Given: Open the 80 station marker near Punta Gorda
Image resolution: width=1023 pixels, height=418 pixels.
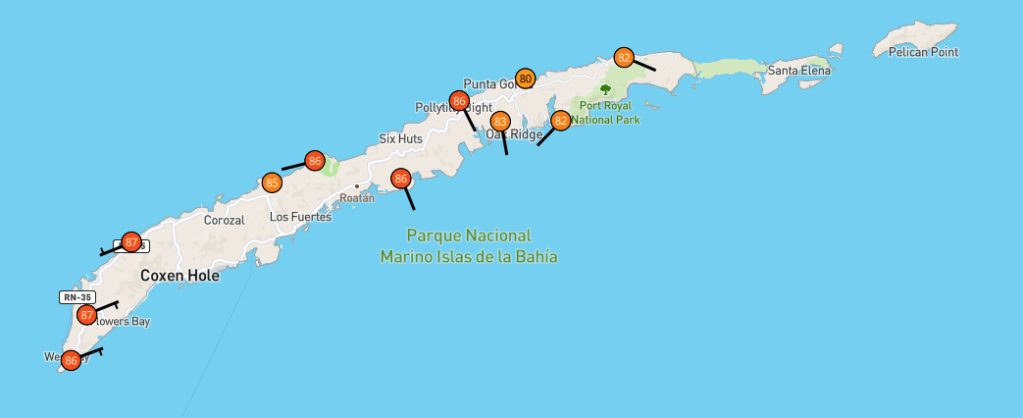Looking at the screenshot, I should (x=525, y=78).
